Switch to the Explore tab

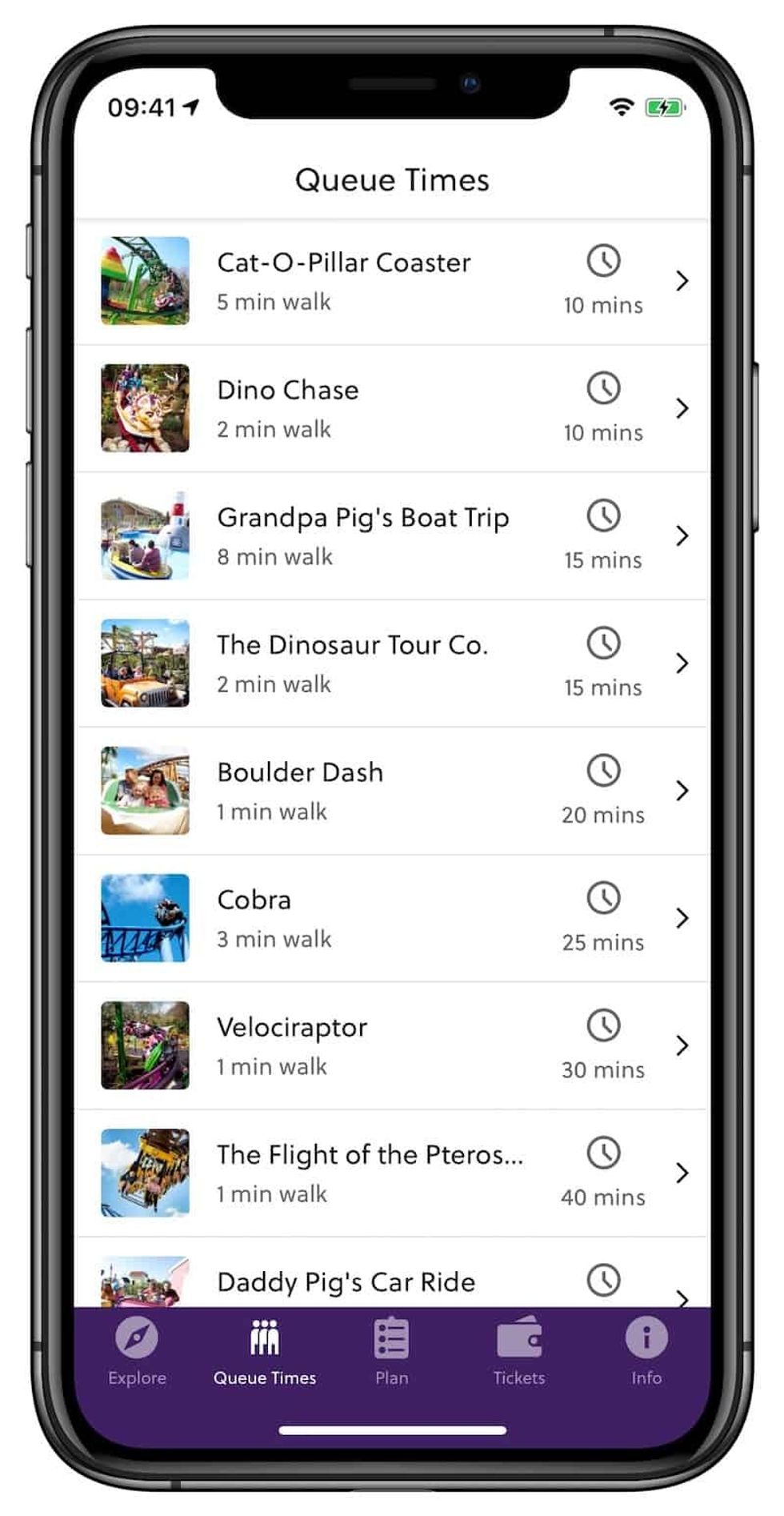click(x=137, y=1352)
